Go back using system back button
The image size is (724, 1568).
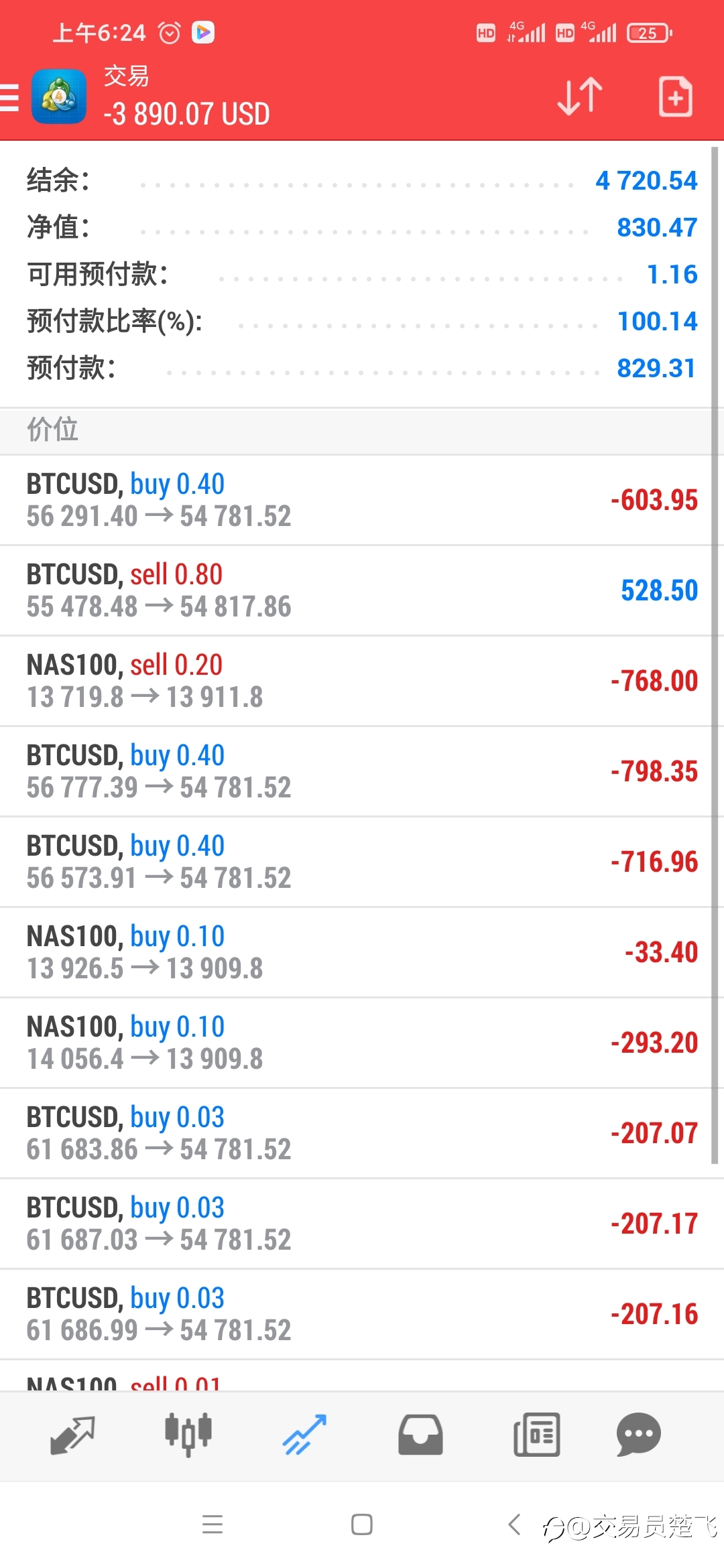[x=514, y=1524]
